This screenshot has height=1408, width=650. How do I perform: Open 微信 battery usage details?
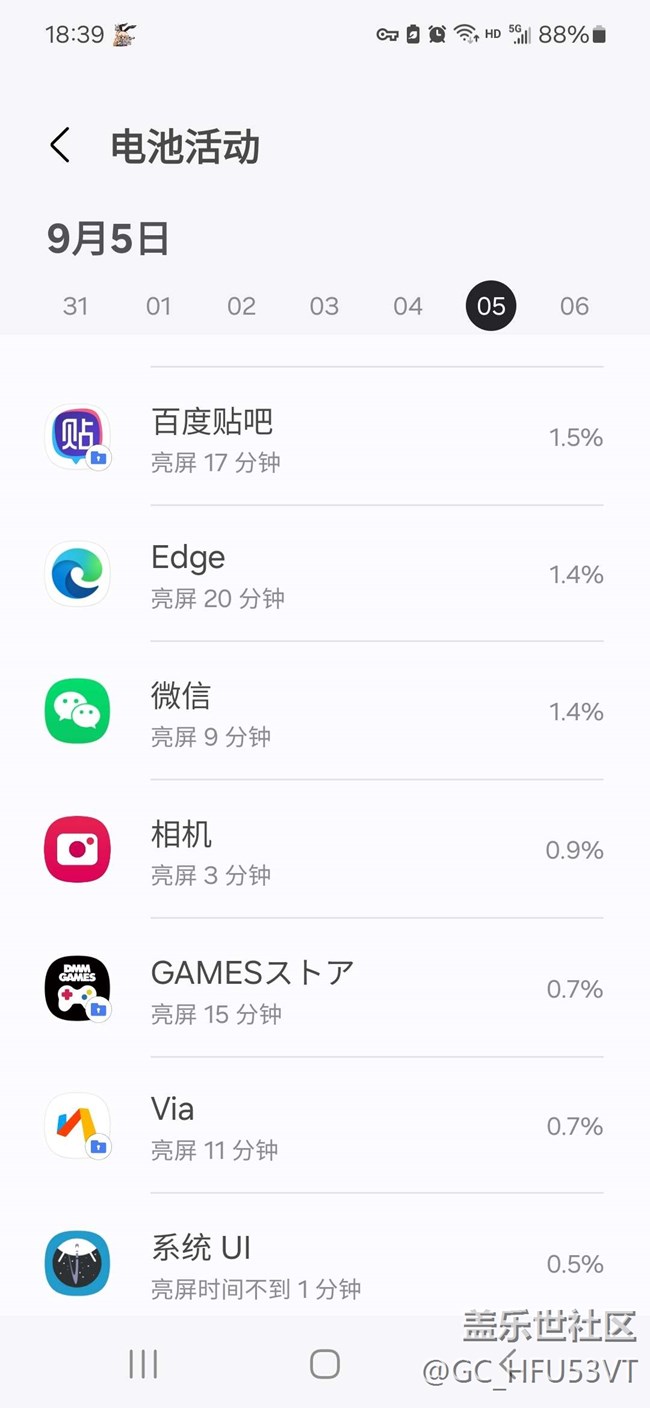click(x=325, y=712)
